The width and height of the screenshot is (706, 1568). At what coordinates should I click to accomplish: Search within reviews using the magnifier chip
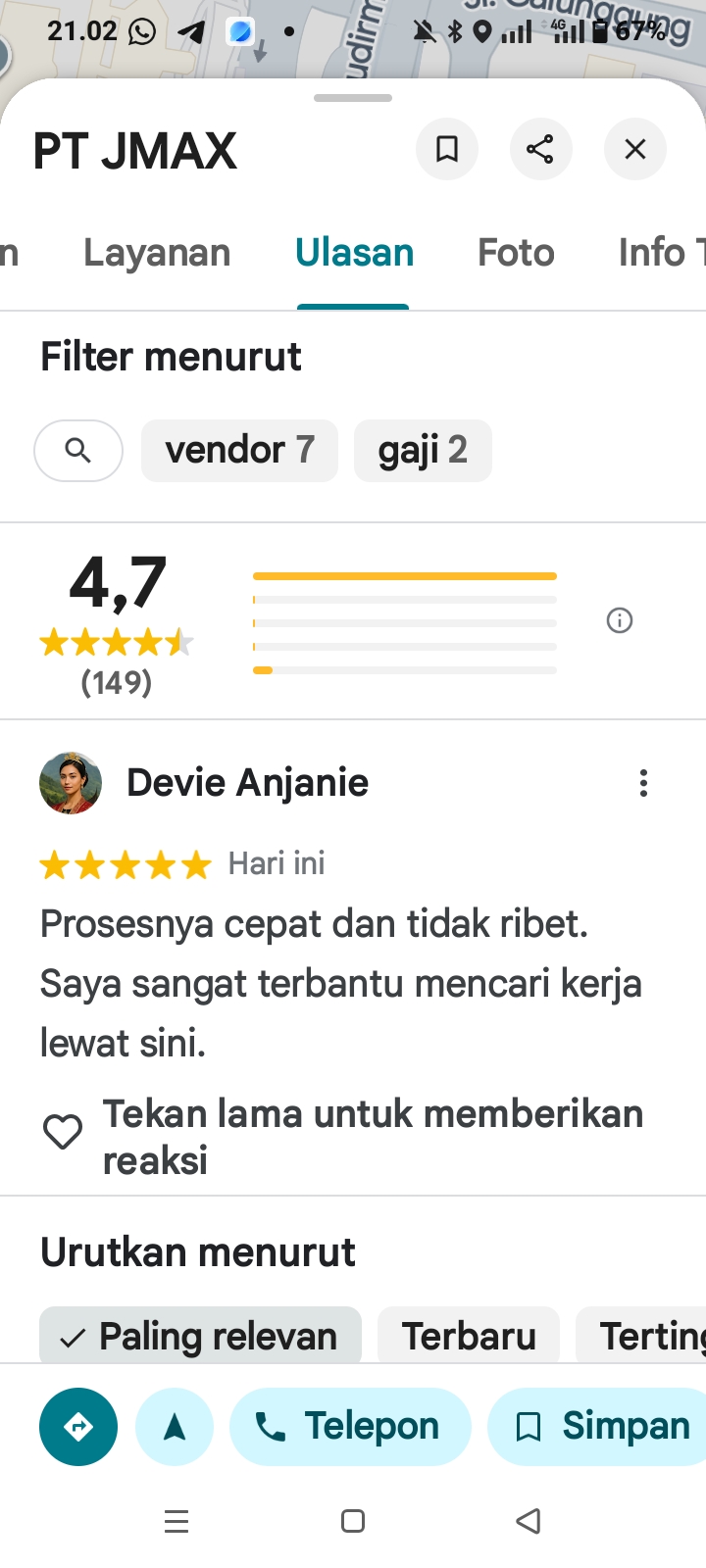point(78,451)
